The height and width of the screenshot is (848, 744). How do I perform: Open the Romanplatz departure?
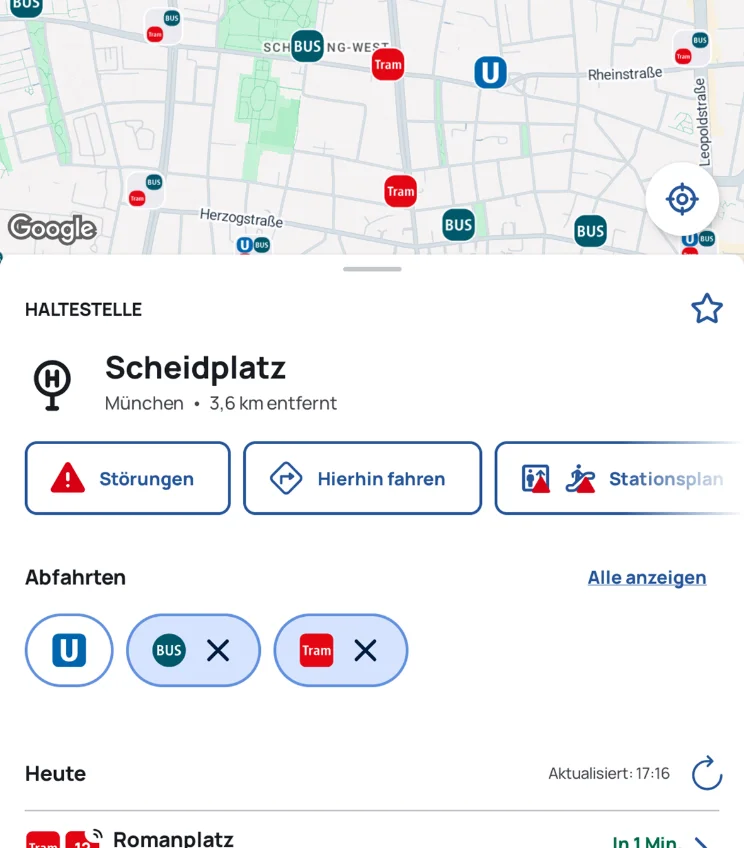click(x=370, y=838)
